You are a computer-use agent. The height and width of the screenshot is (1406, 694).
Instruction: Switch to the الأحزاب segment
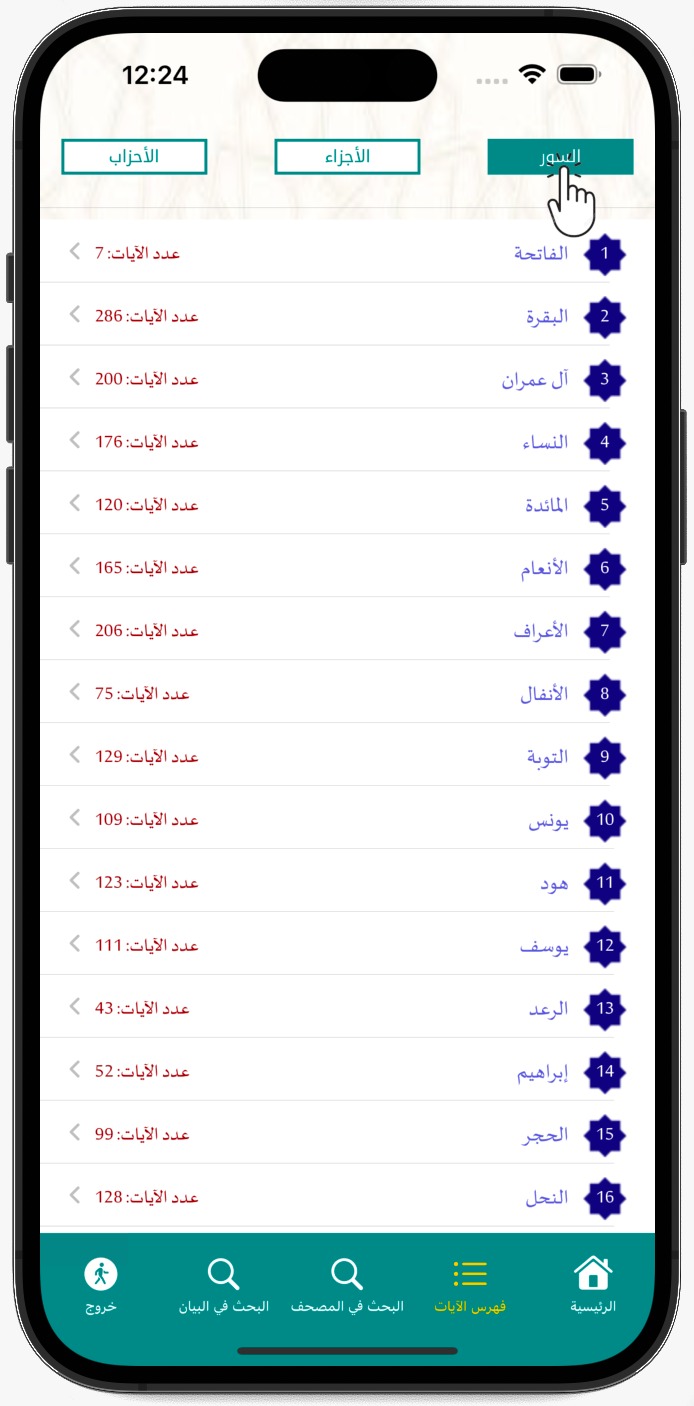point(134,157)
